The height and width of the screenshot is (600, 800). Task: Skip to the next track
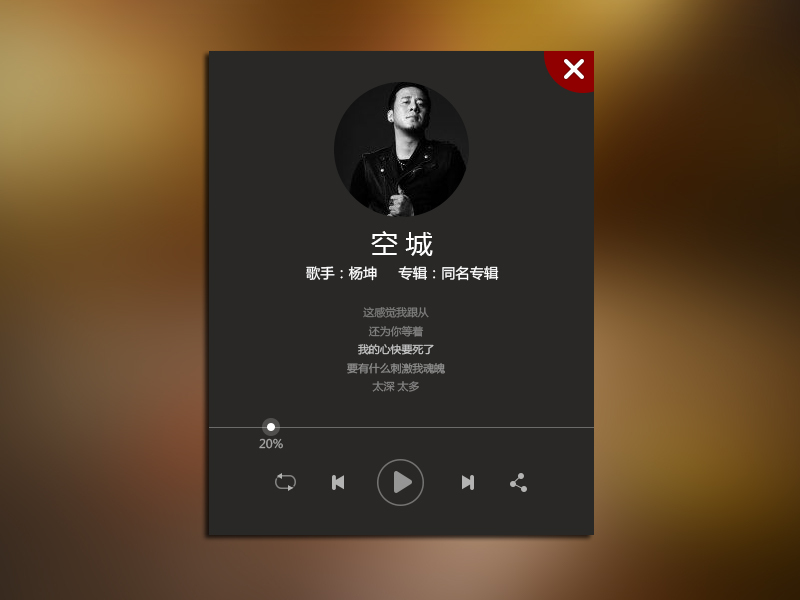[x=467, y=482]
